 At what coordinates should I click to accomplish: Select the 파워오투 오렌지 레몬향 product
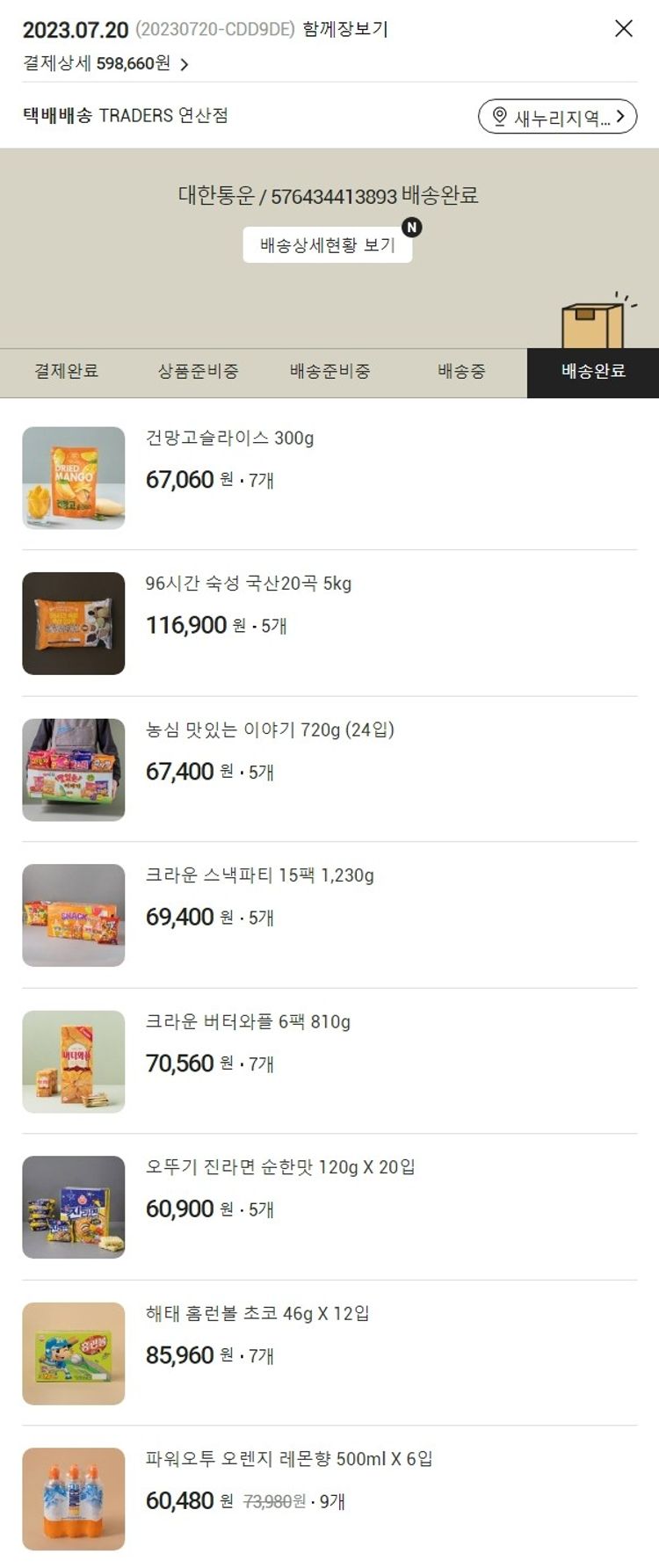[x=288, y=1459]
